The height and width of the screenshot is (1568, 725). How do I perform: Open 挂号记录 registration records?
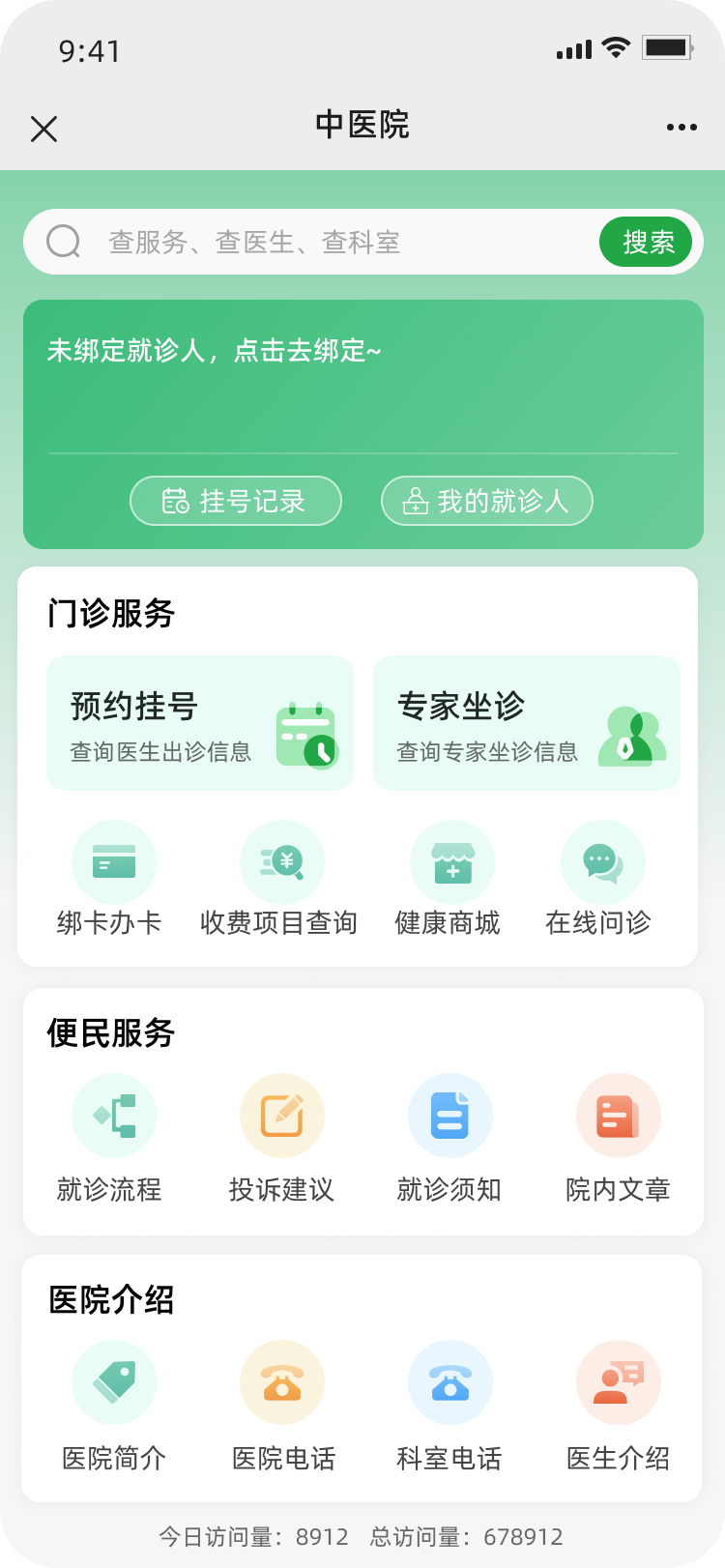pos(236,501)
